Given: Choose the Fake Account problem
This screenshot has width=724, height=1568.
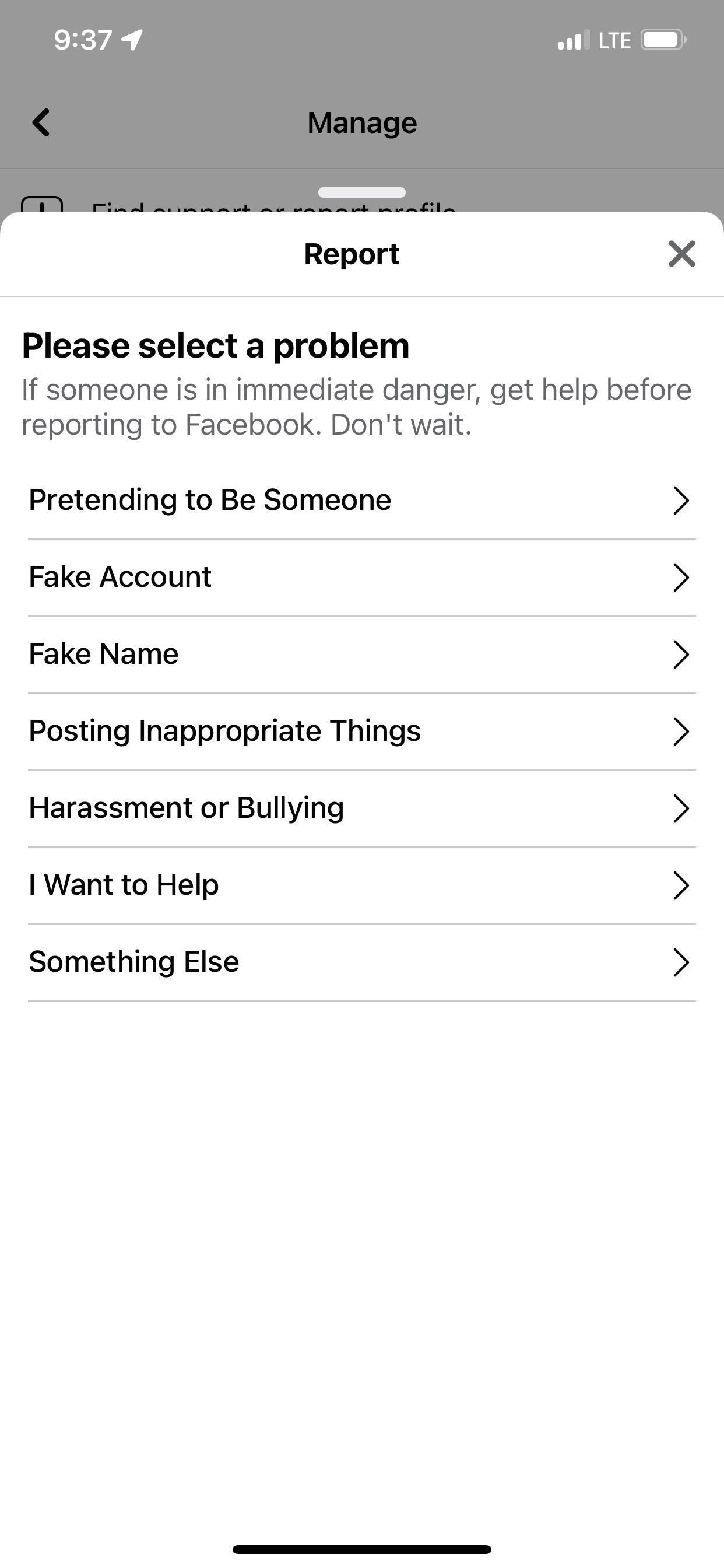Looking at the screenshot, I should click(361, 577).
